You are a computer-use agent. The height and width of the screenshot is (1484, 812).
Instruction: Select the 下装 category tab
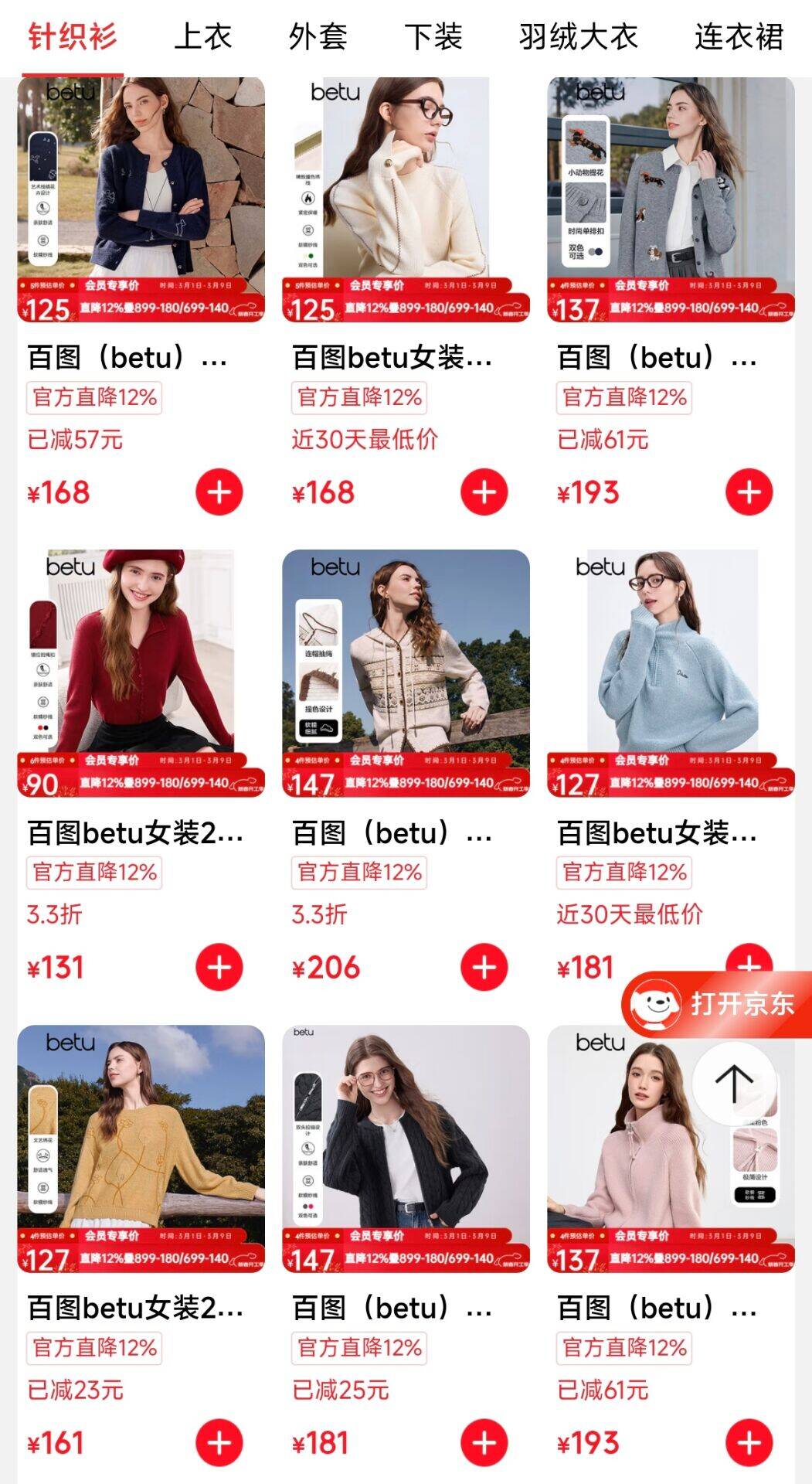pyautogui.click(x=433, y=36)
